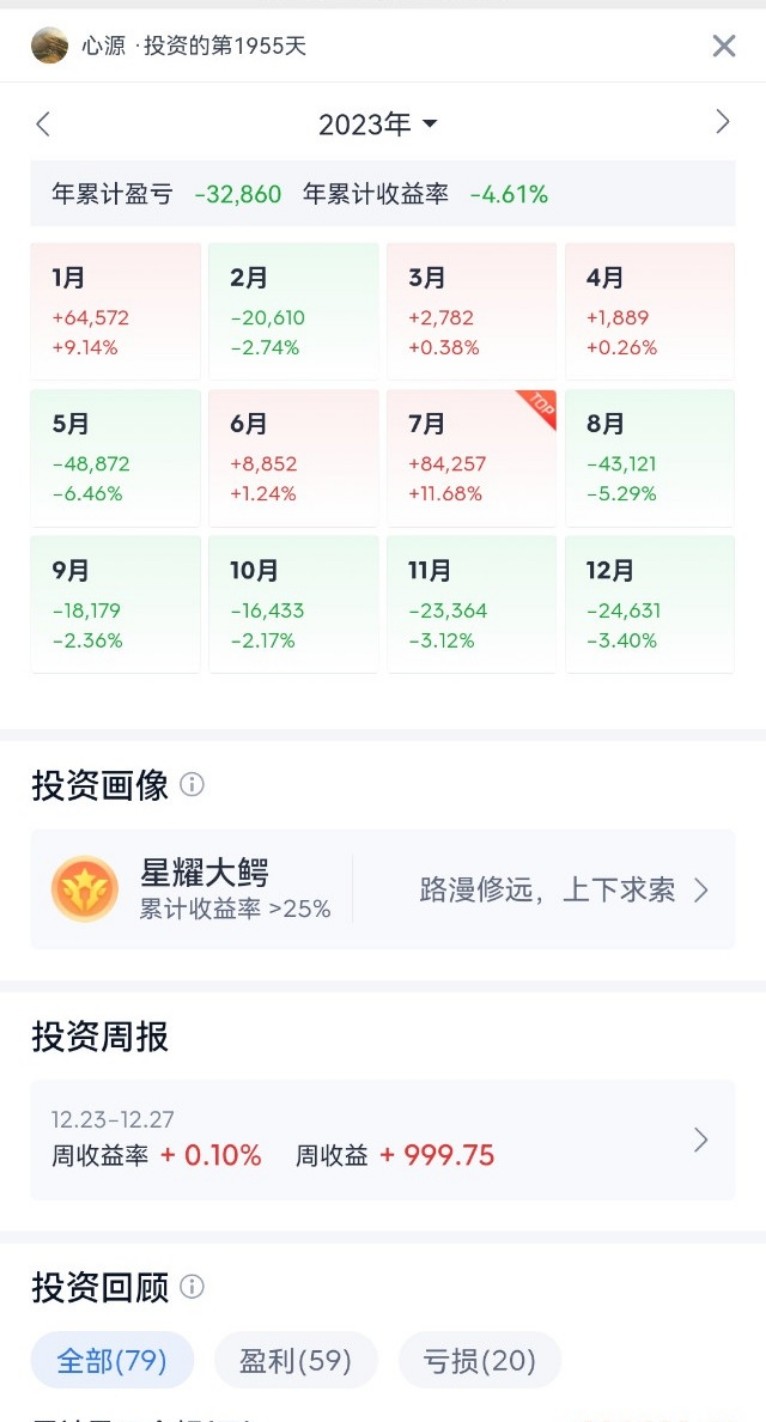The height and width of the screenshot is (1422, 766).
Task: Show info about 投资画像
Action: click(x=192, y=785)
